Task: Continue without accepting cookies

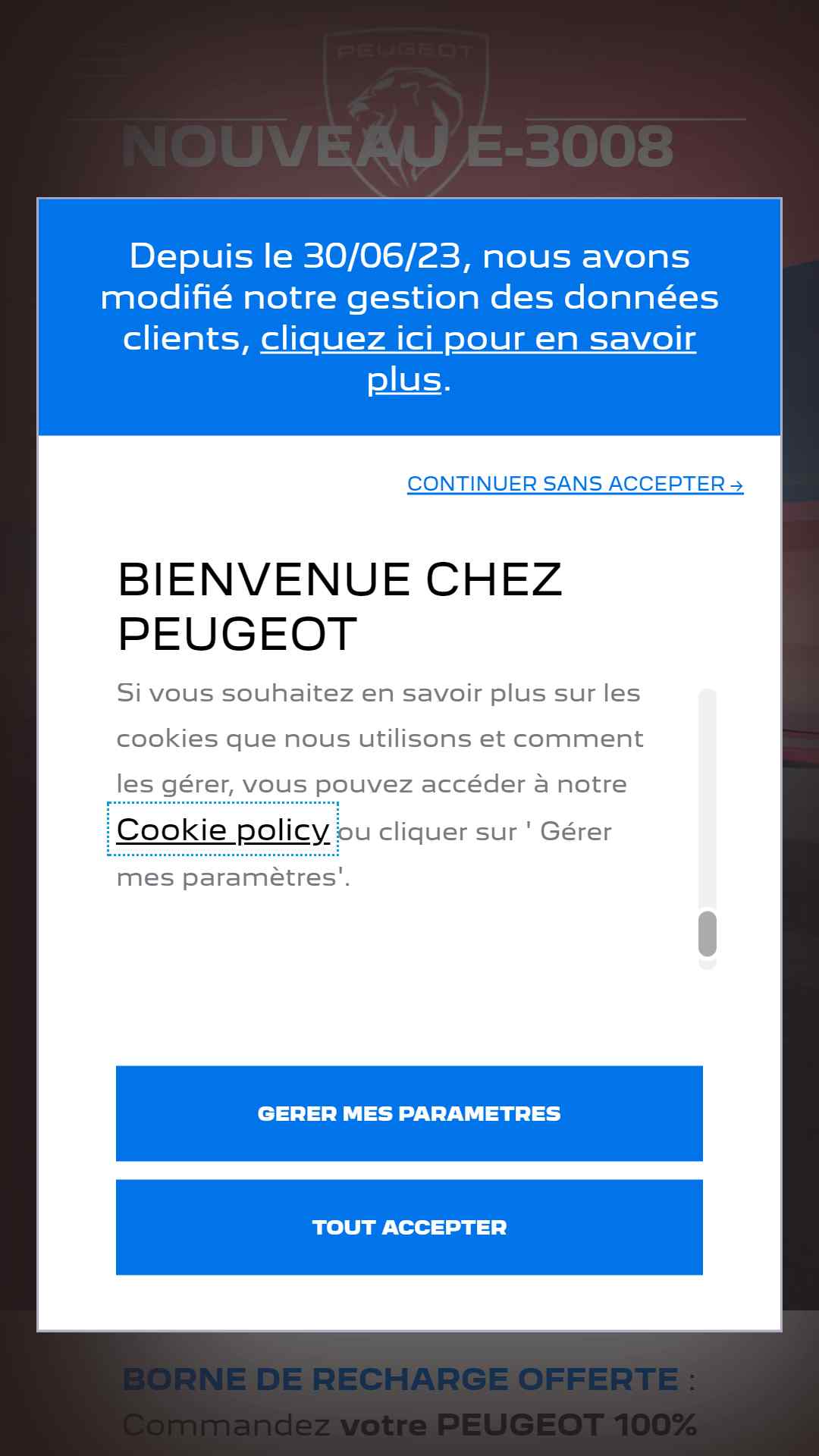Action: tap(575, 484)
